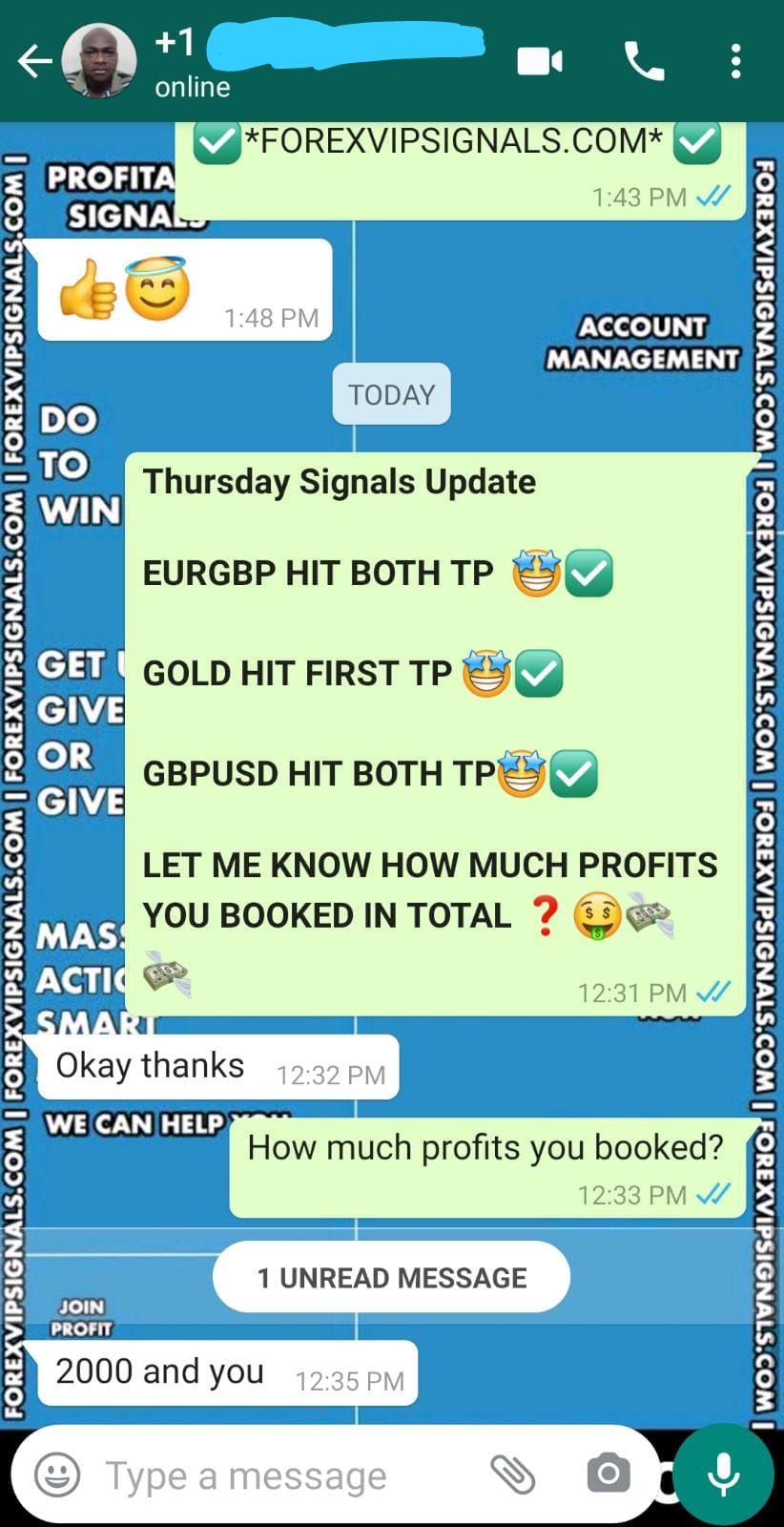Image resolution: width=784 pixels, height=1527 pixels.
Task: Attach a file with the paperclip
Action: (x=512, y=1475)
